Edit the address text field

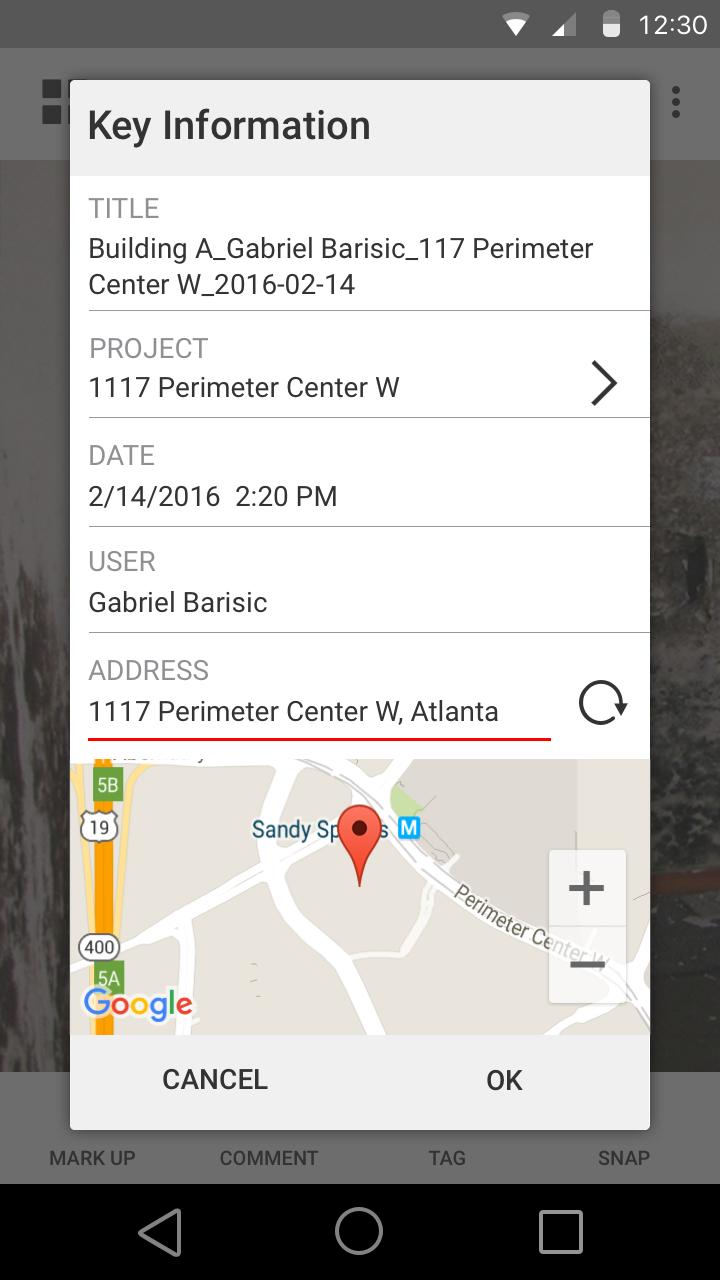(x=318, y=712)
